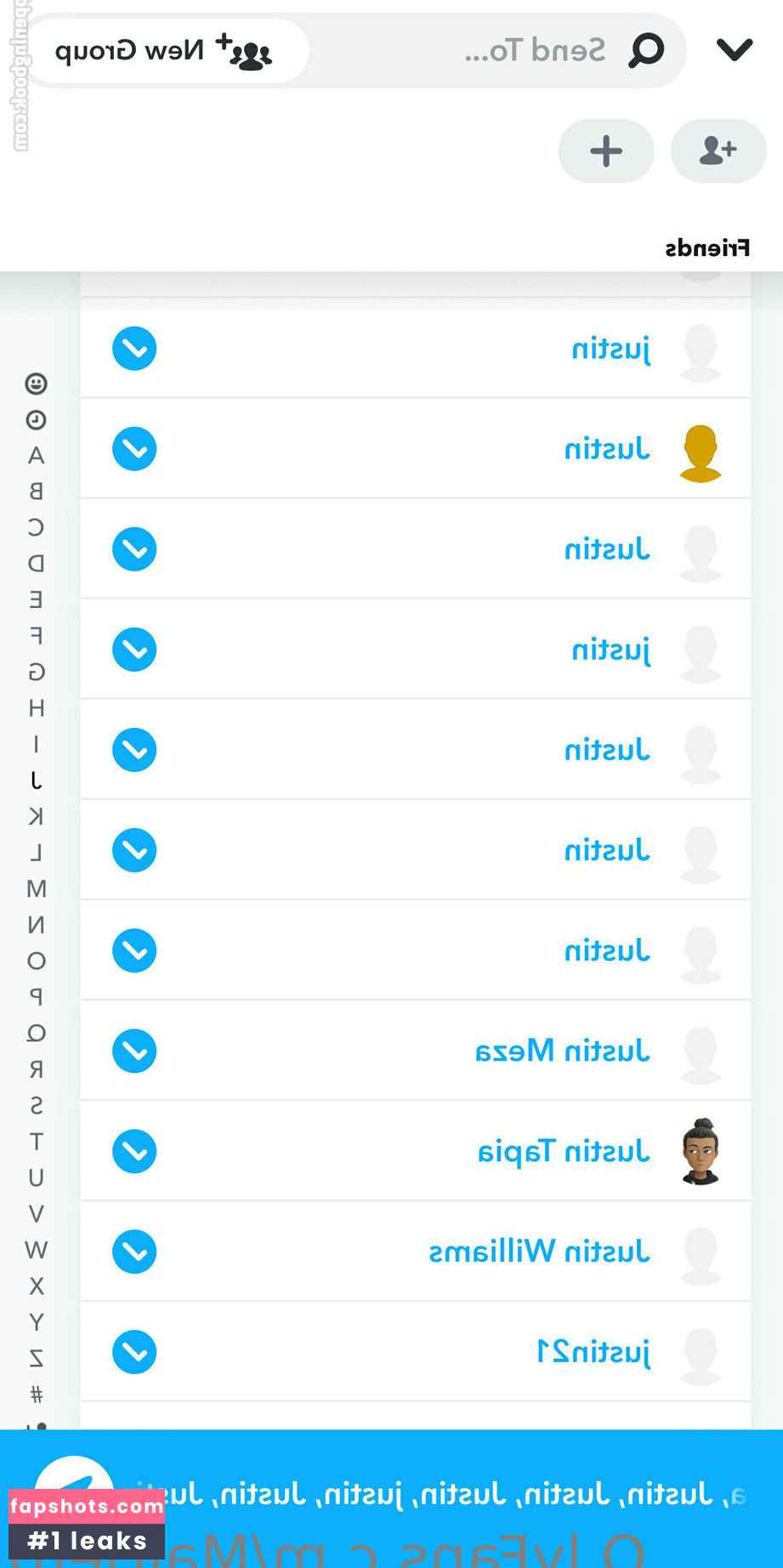Click the New Group button
783x1568 pixels.
click(x=166, y=49)
